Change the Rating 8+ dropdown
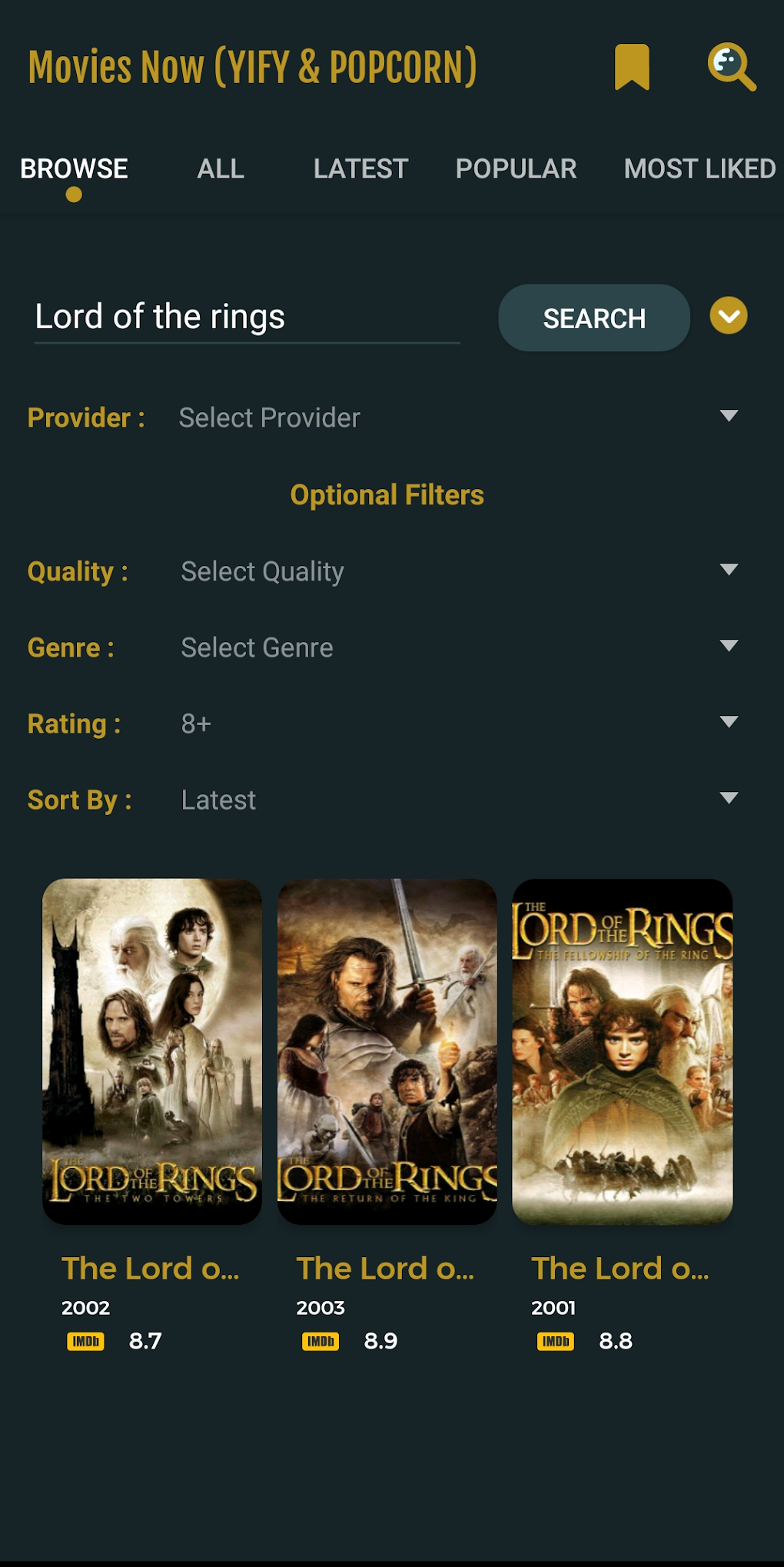The image size is (784, 1567). click(x=460, y=724)
